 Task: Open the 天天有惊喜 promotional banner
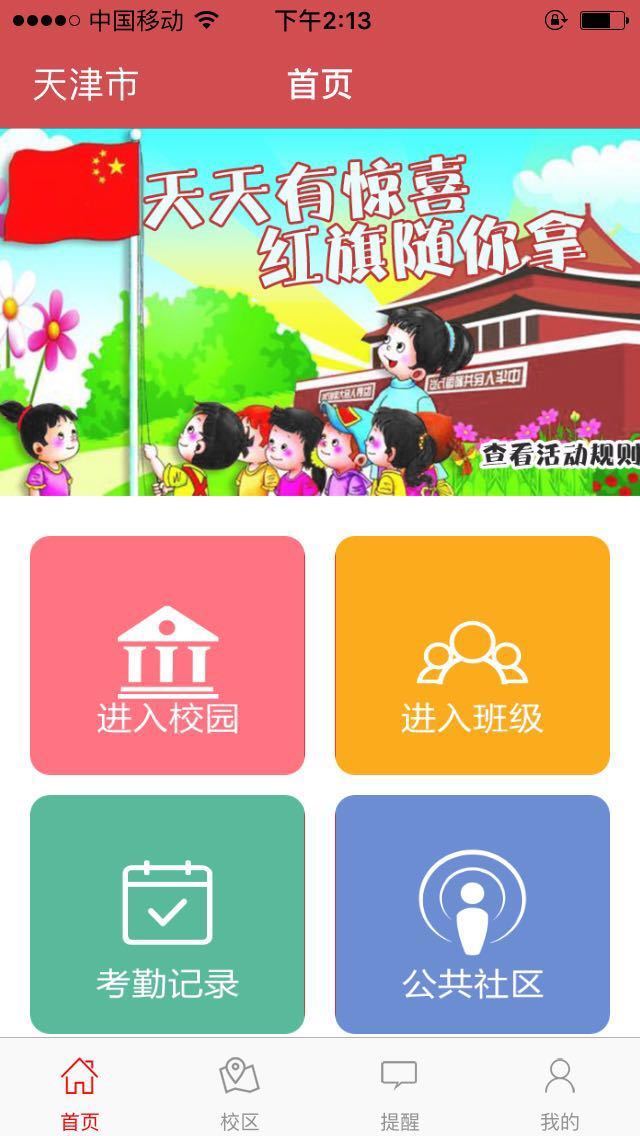tap(320, 310)
